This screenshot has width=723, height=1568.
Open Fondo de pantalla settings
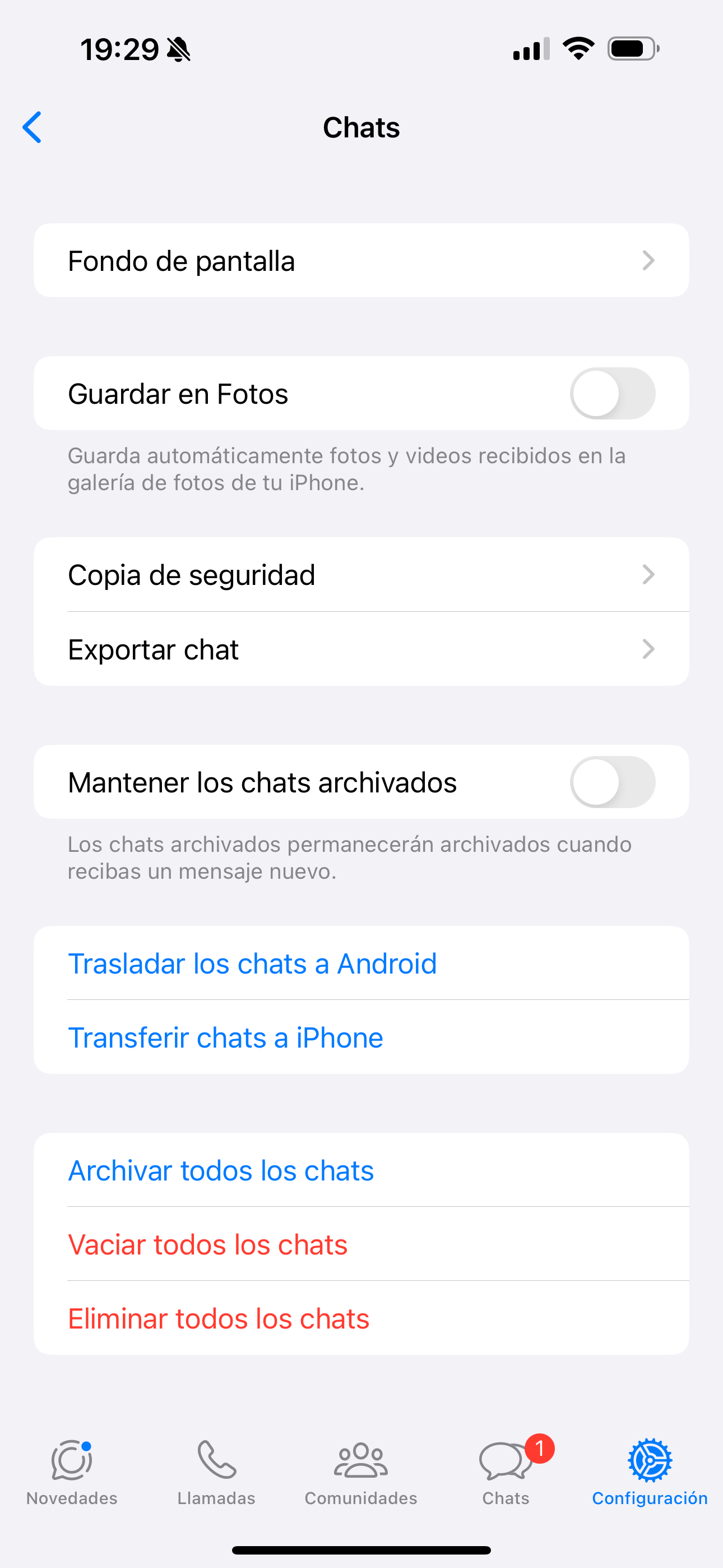click(361, 261)
